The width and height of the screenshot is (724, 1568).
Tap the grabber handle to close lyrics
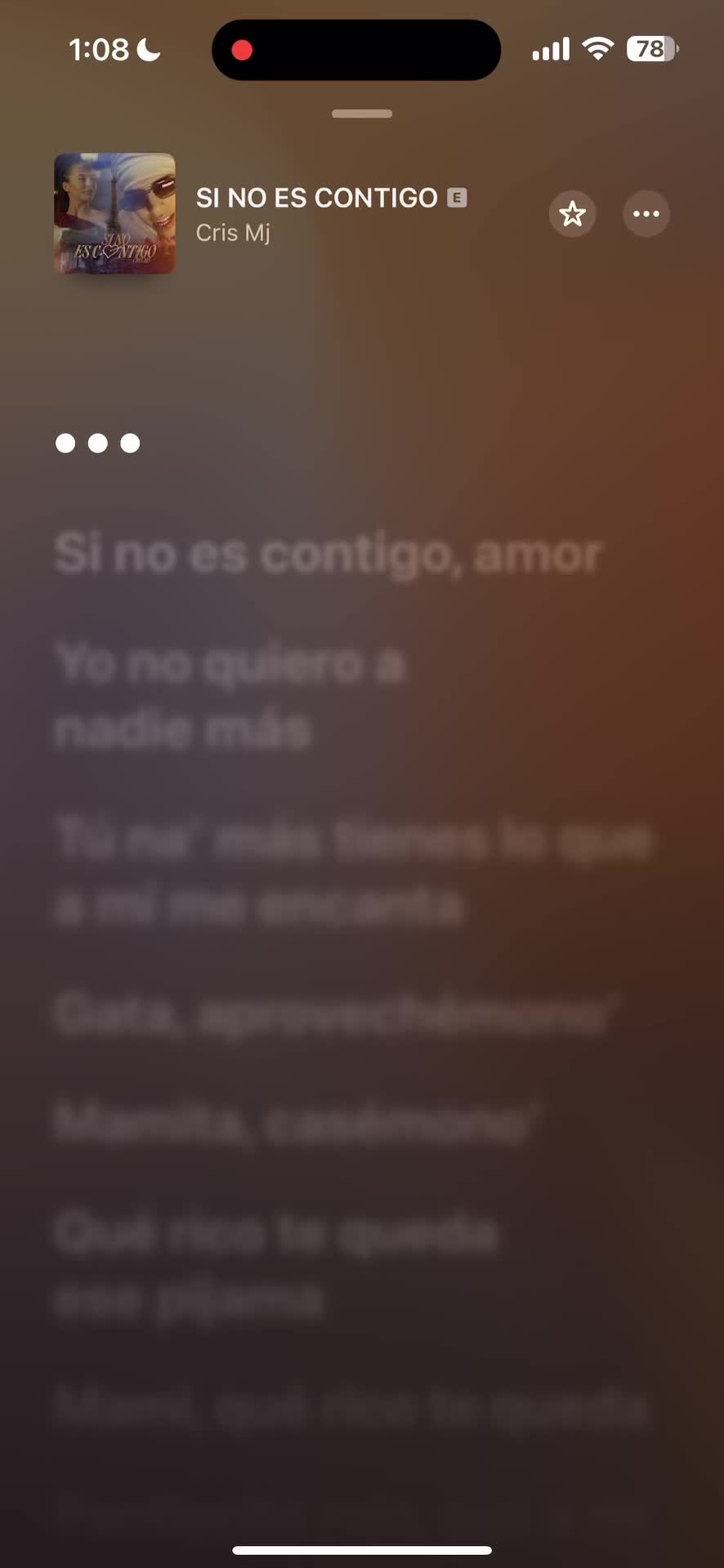362,114
